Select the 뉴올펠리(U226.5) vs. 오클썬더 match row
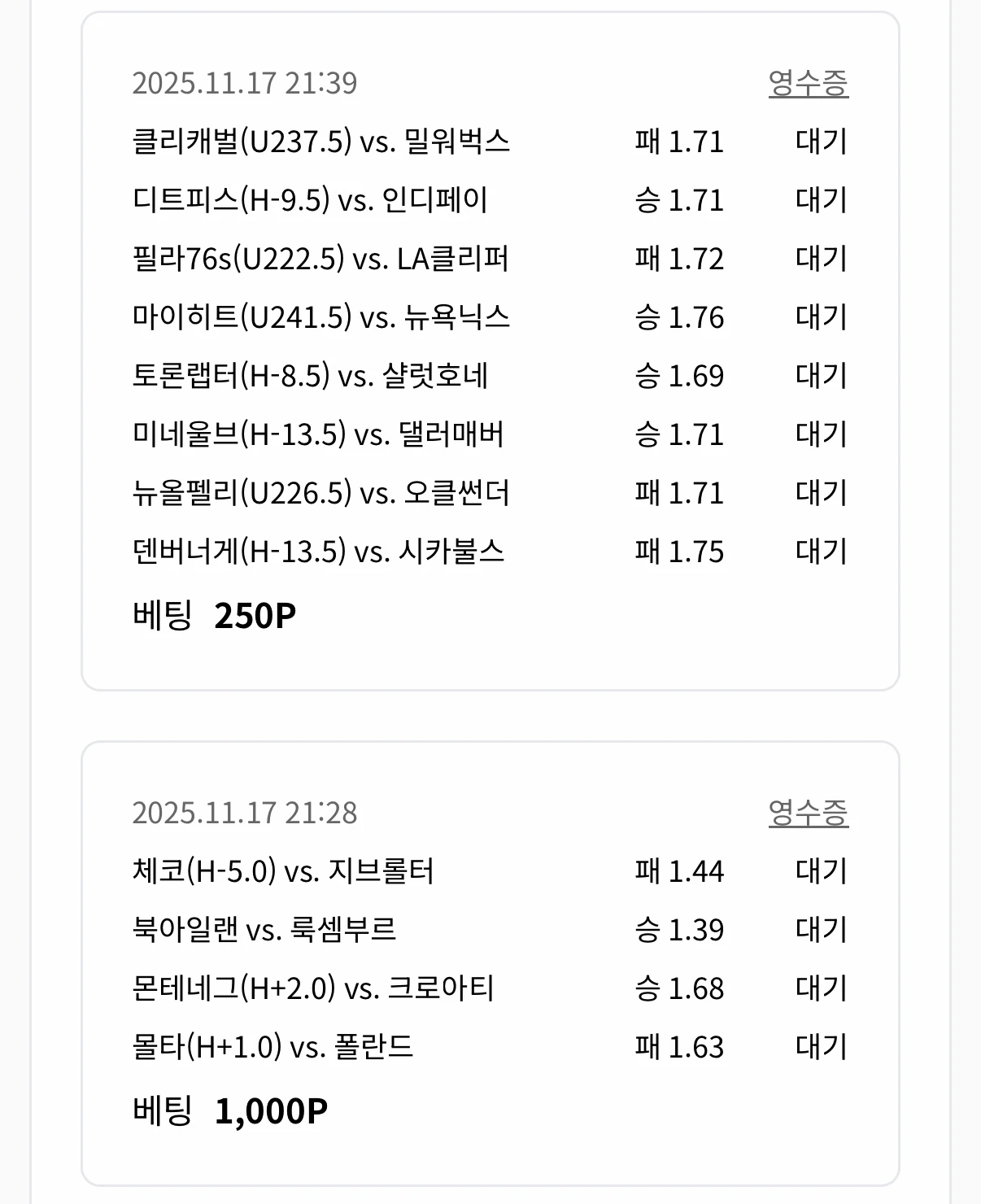This screenshot has height=1204, width=981. tap(321, 493)
